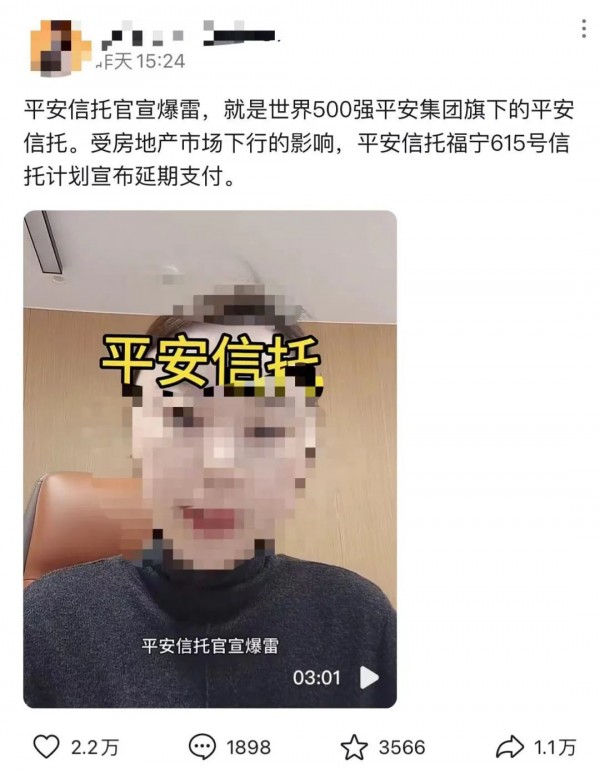Image resolution: width=600 pixels, height=774 pixels.
Task: Favorite this post with the star icon
Action: coord(354,746)
